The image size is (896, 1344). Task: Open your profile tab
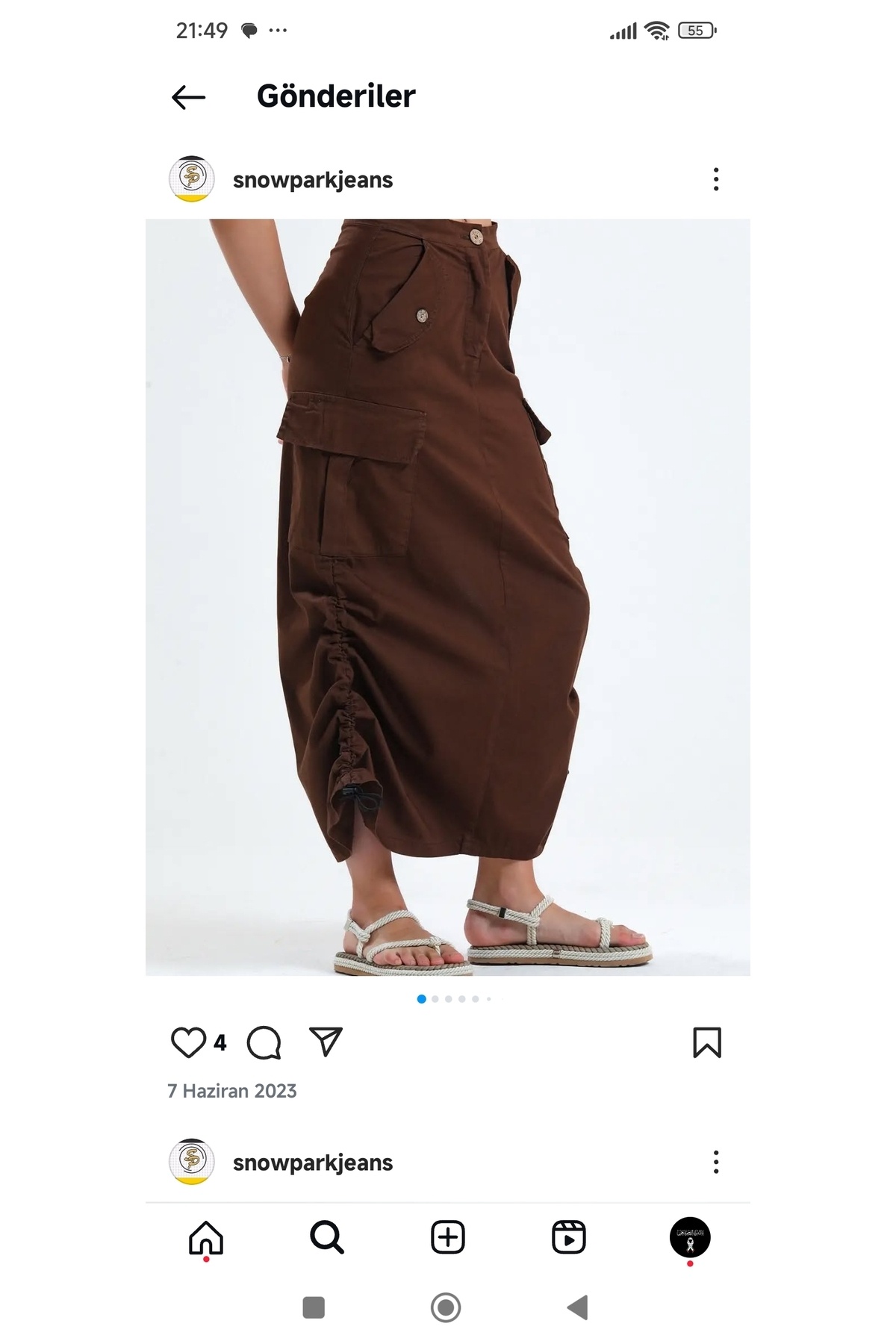(689, 1238)
